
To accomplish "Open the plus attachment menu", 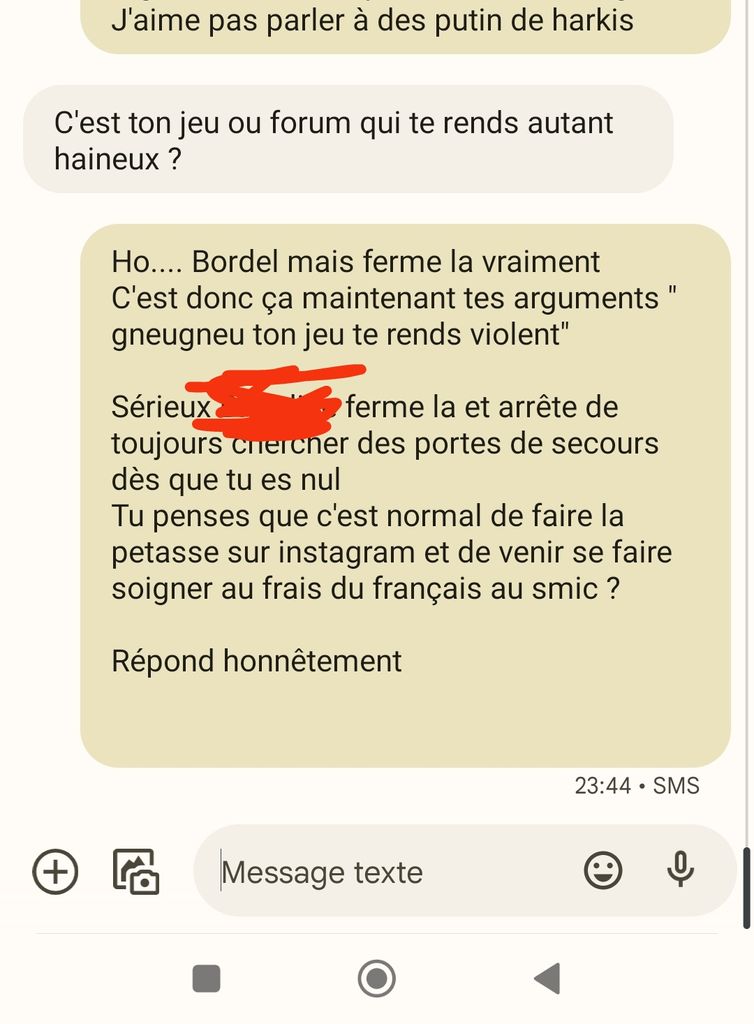I will pyautogui.click(x=55, y=871).
